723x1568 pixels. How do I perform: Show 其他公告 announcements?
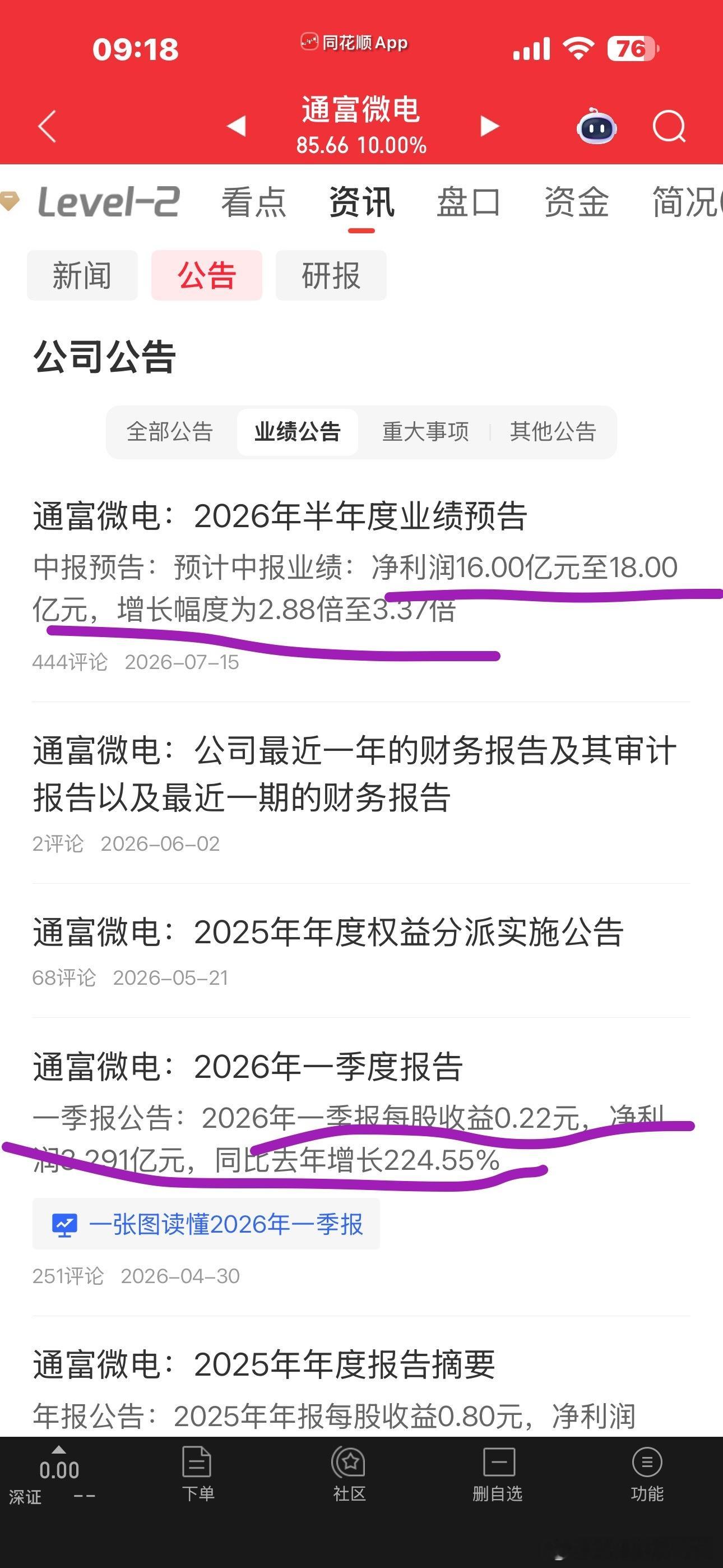(553, 432)
